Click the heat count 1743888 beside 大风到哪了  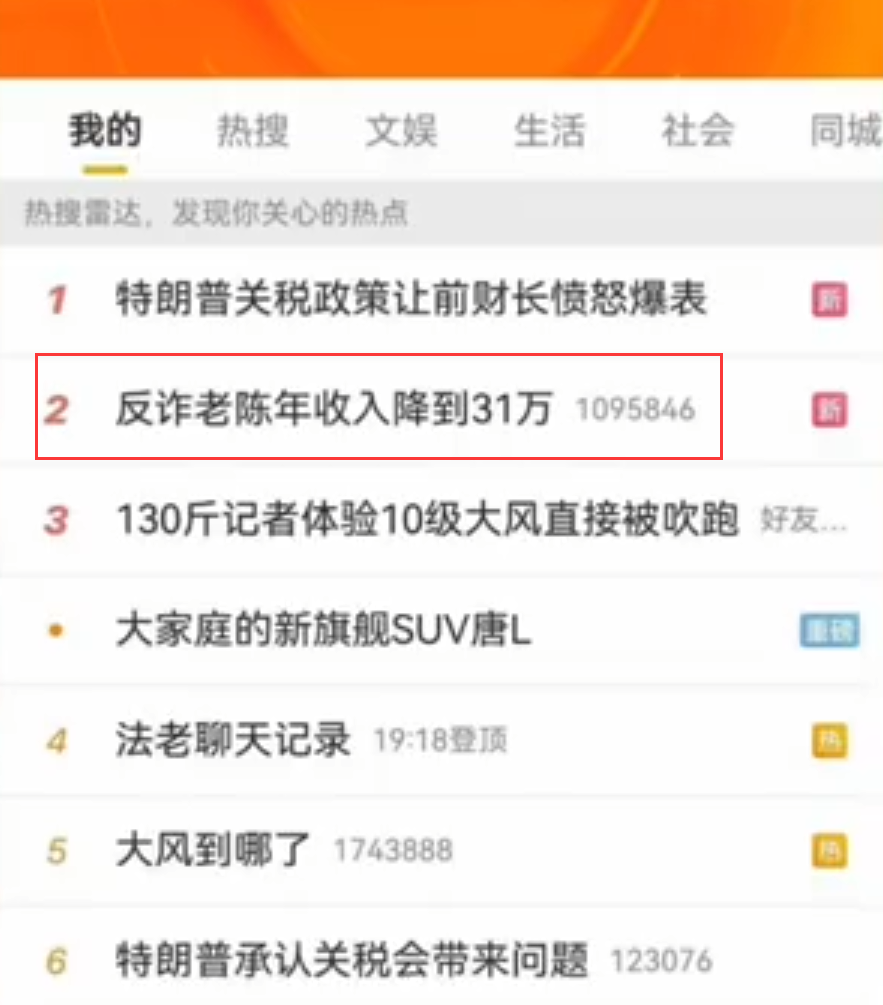[x=390, y=848]
